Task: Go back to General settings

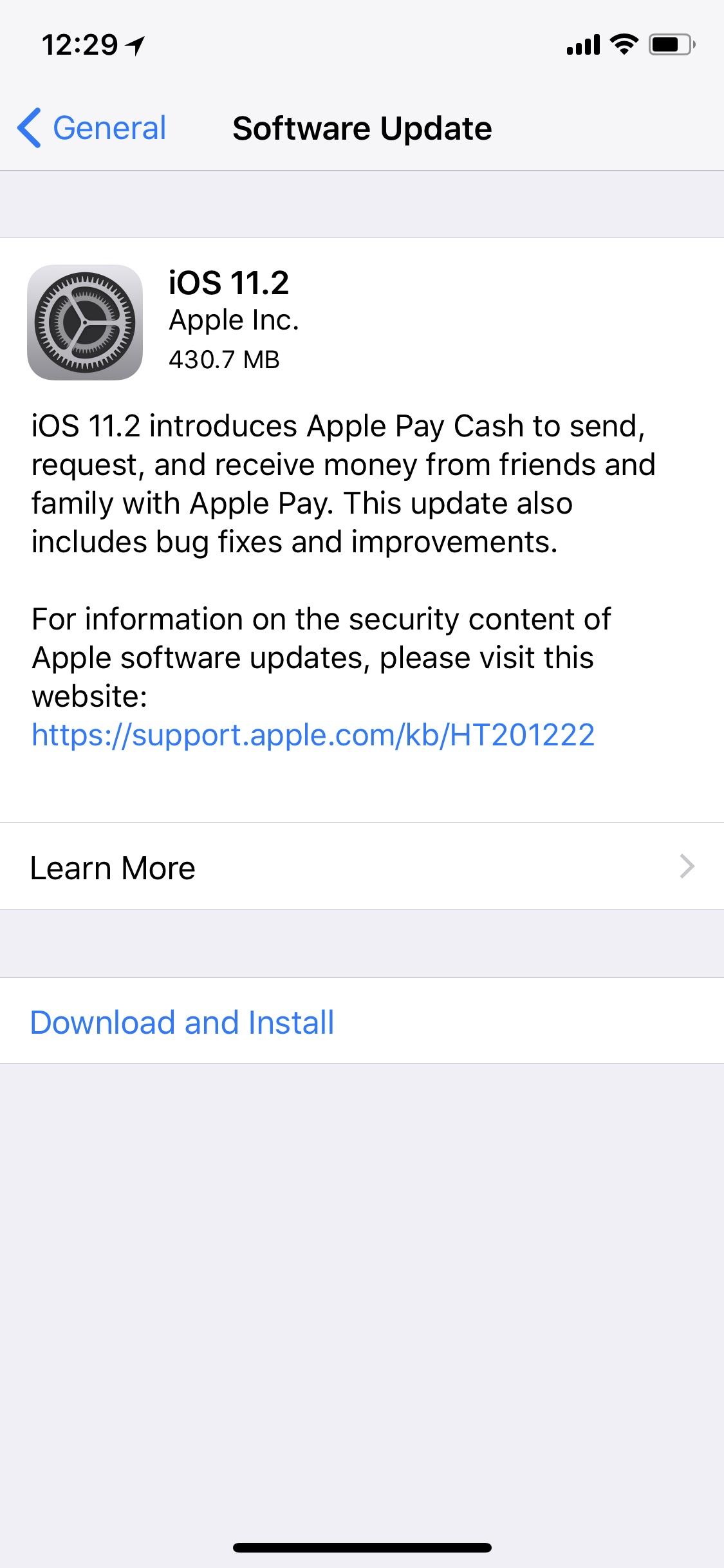Action: click(92, 128)
